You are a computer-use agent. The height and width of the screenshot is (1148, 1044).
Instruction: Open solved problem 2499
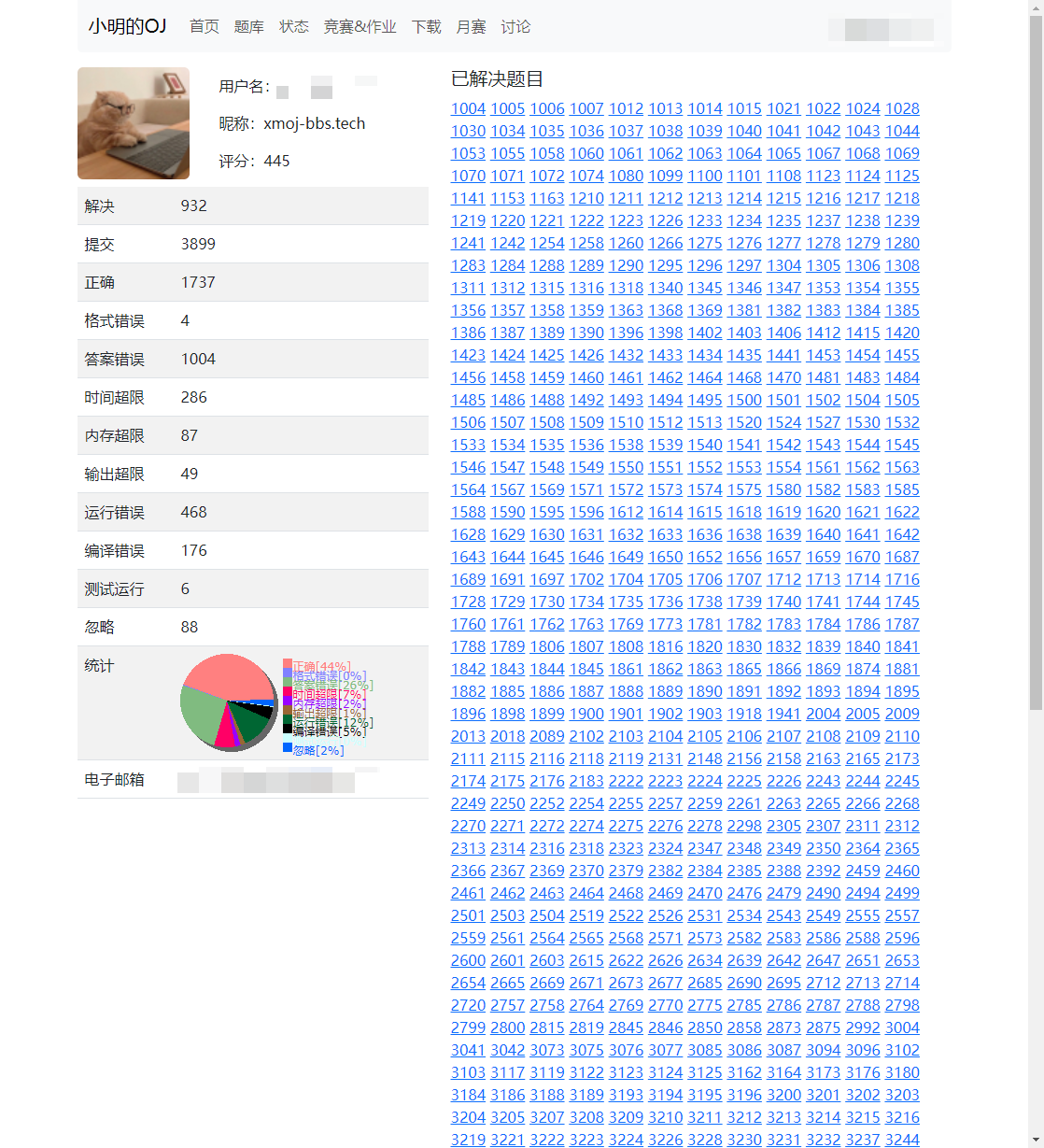click(x=902, y=893)
